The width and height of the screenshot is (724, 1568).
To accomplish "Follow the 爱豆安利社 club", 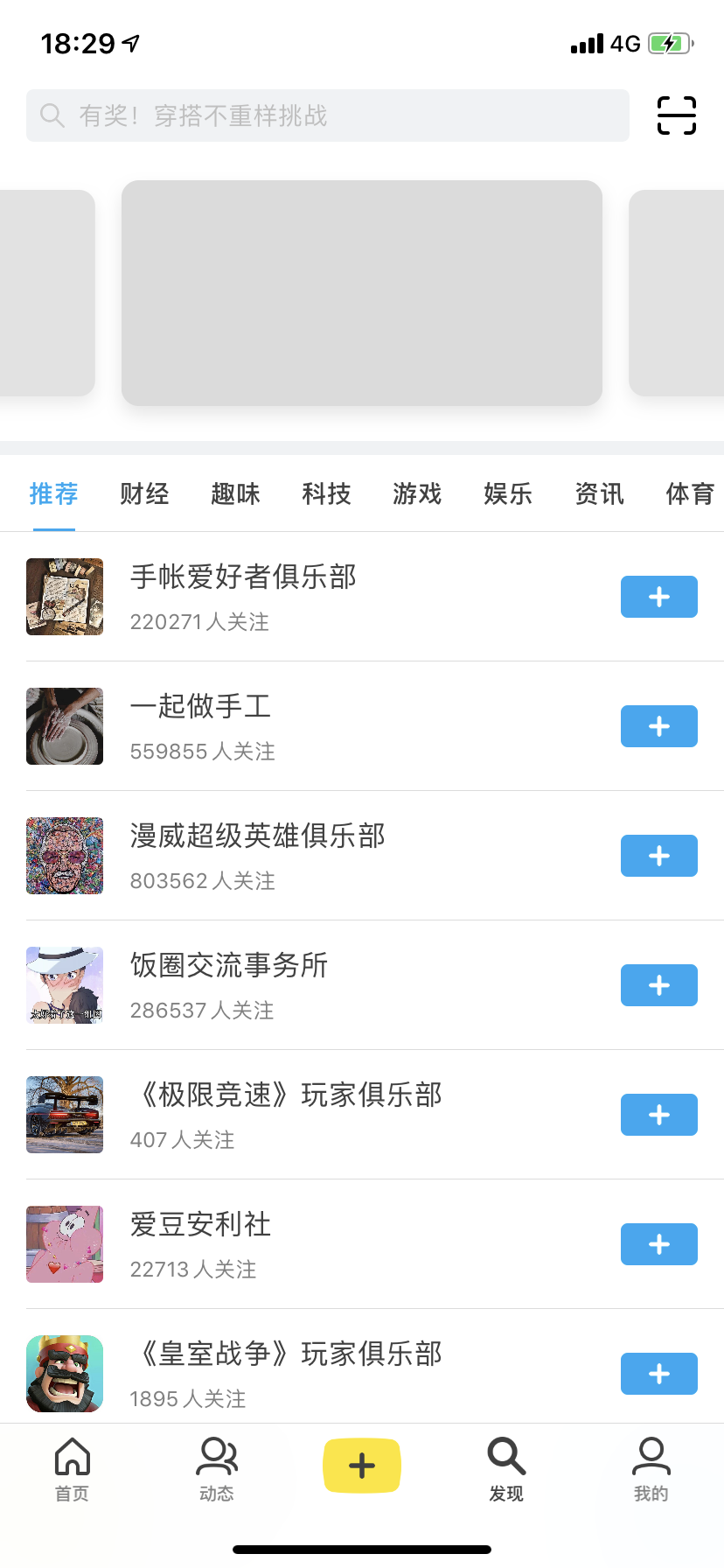I will [x=658, y=1244].
